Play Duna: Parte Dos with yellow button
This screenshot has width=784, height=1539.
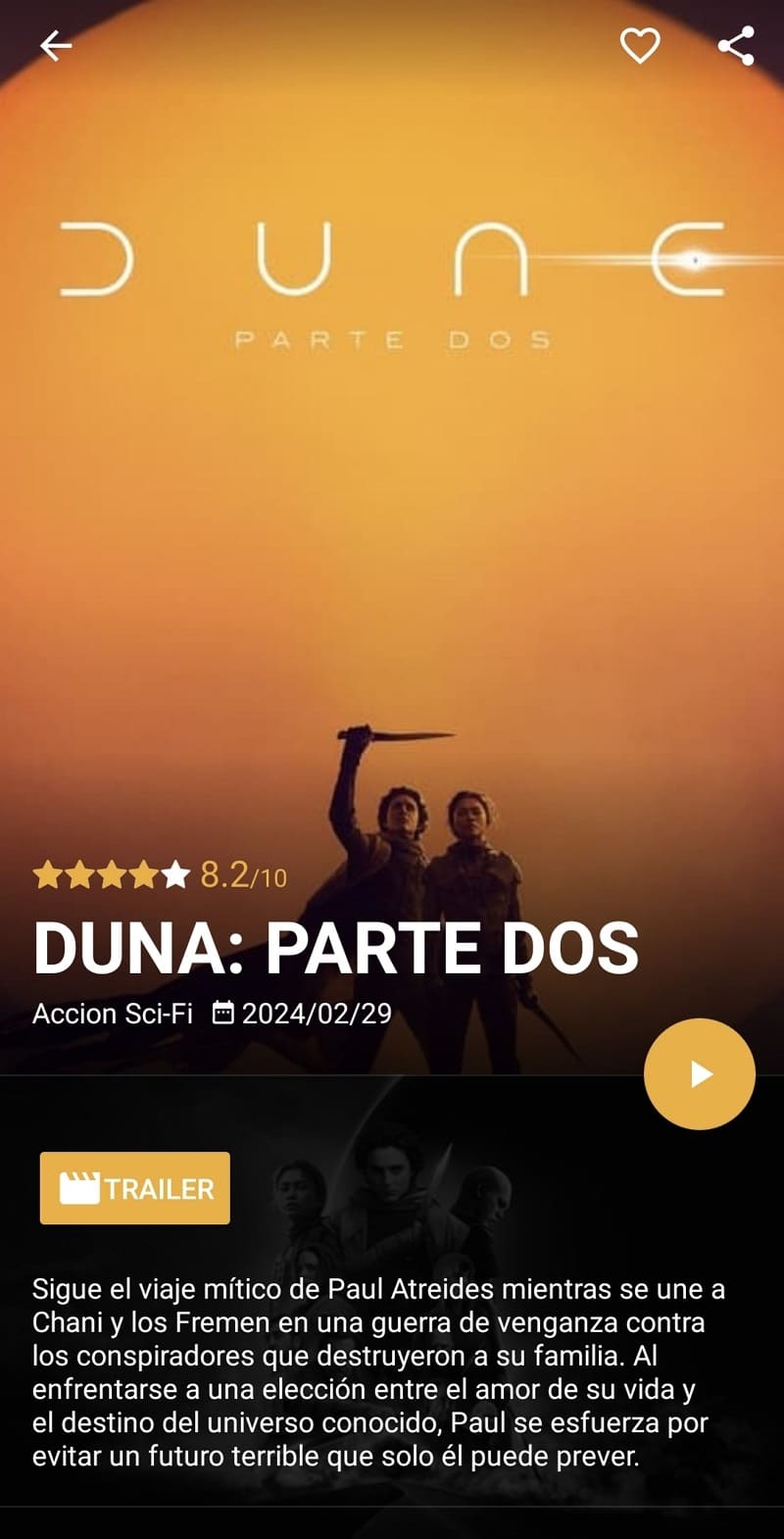(699, 1073)
